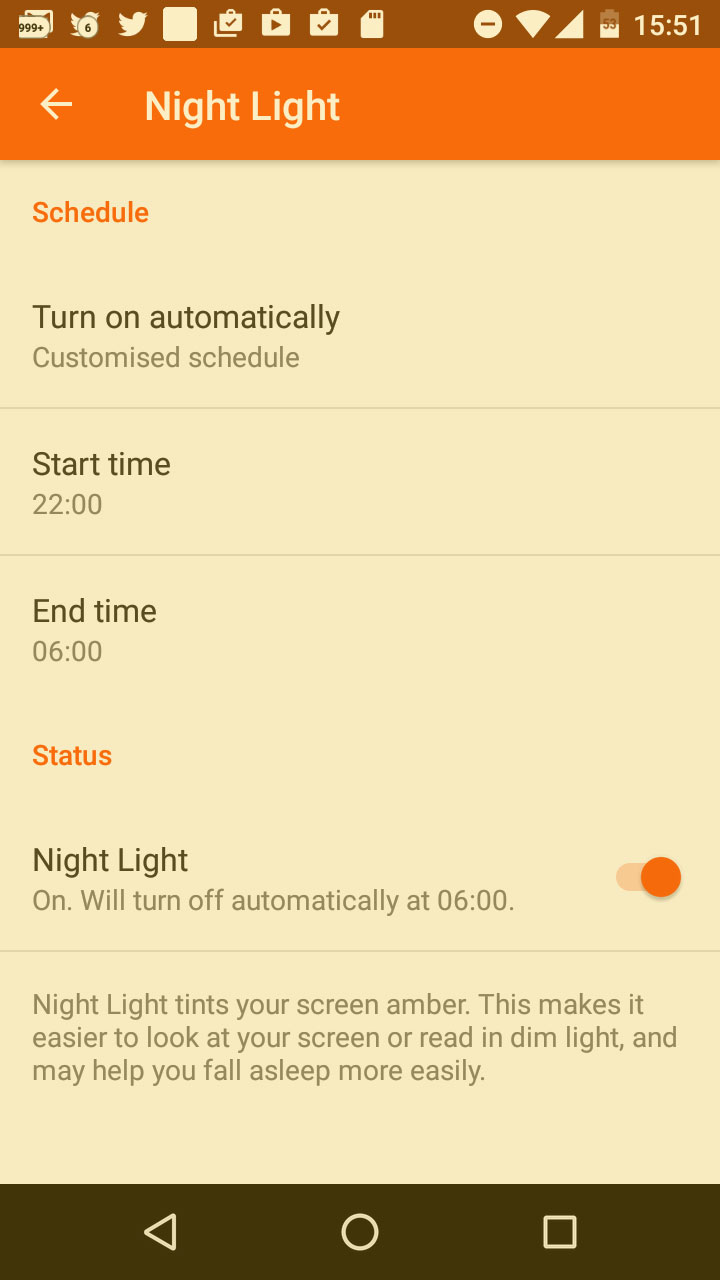The width and height of the screenshot is (720, 1280).
Task: Open the Turn on automatically setting
Action: coord(360,336)
